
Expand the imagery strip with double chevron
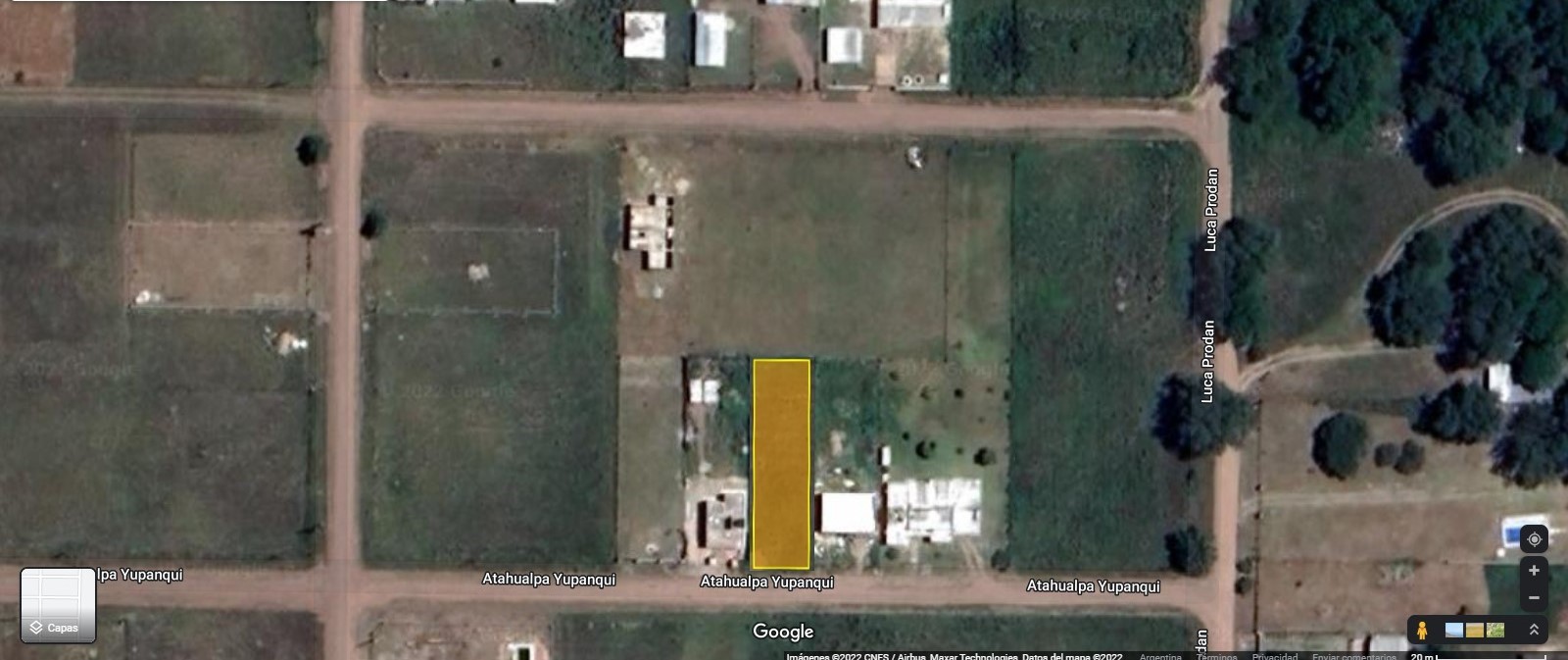pyautogui.click(x=1534, y=630)
